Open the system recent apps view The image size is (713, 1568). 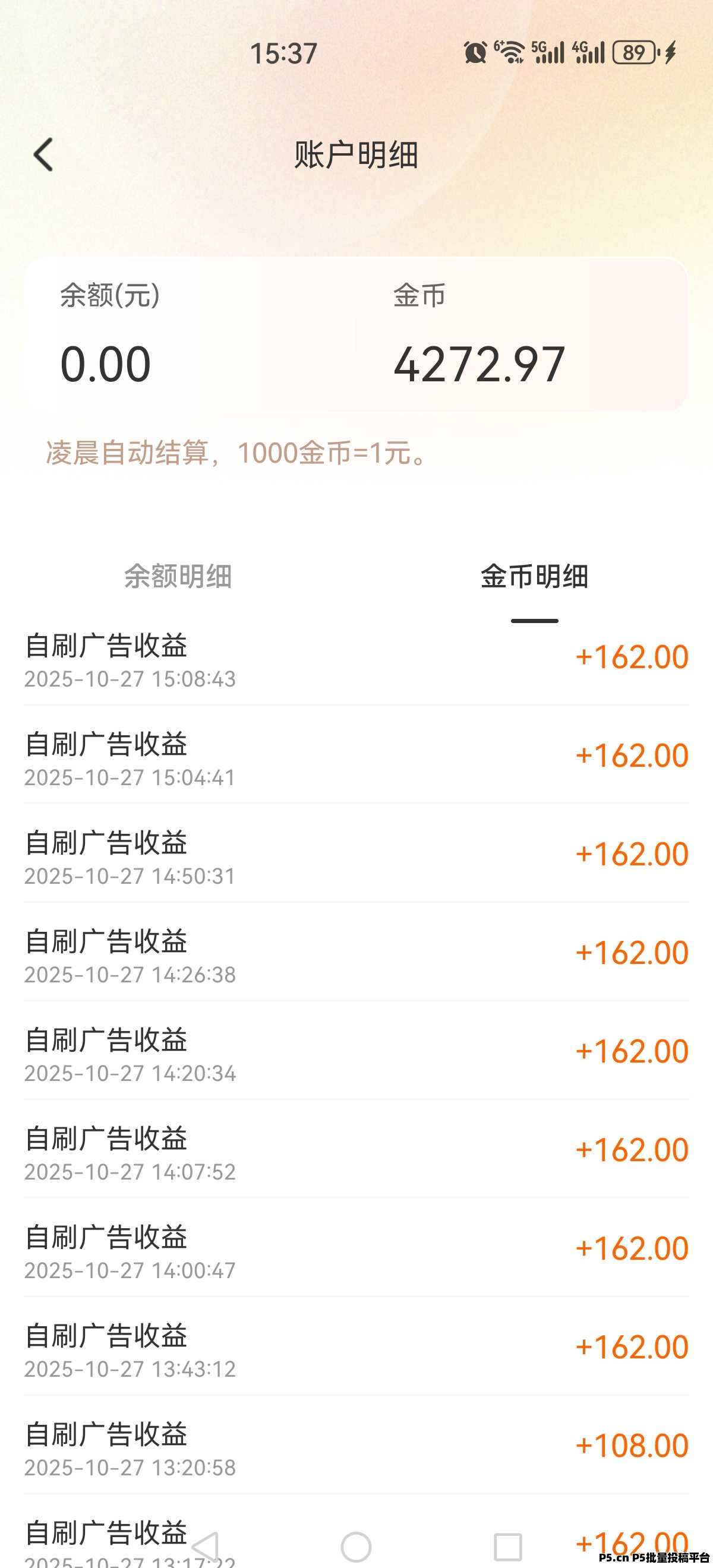point(507,1546)
